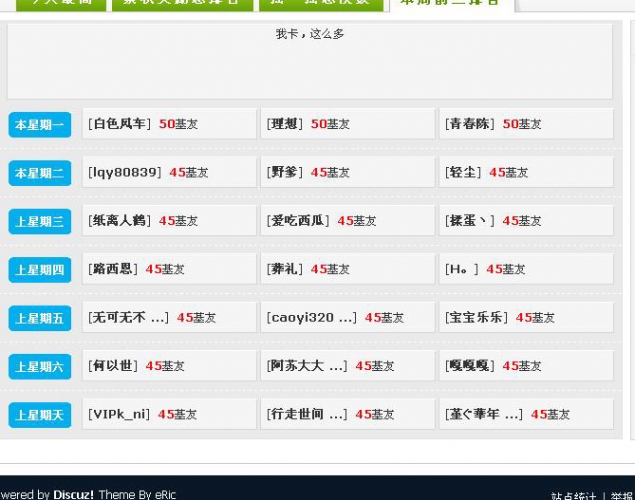
Task: Open user 白色风车's profile
Action: pos(120,124)
